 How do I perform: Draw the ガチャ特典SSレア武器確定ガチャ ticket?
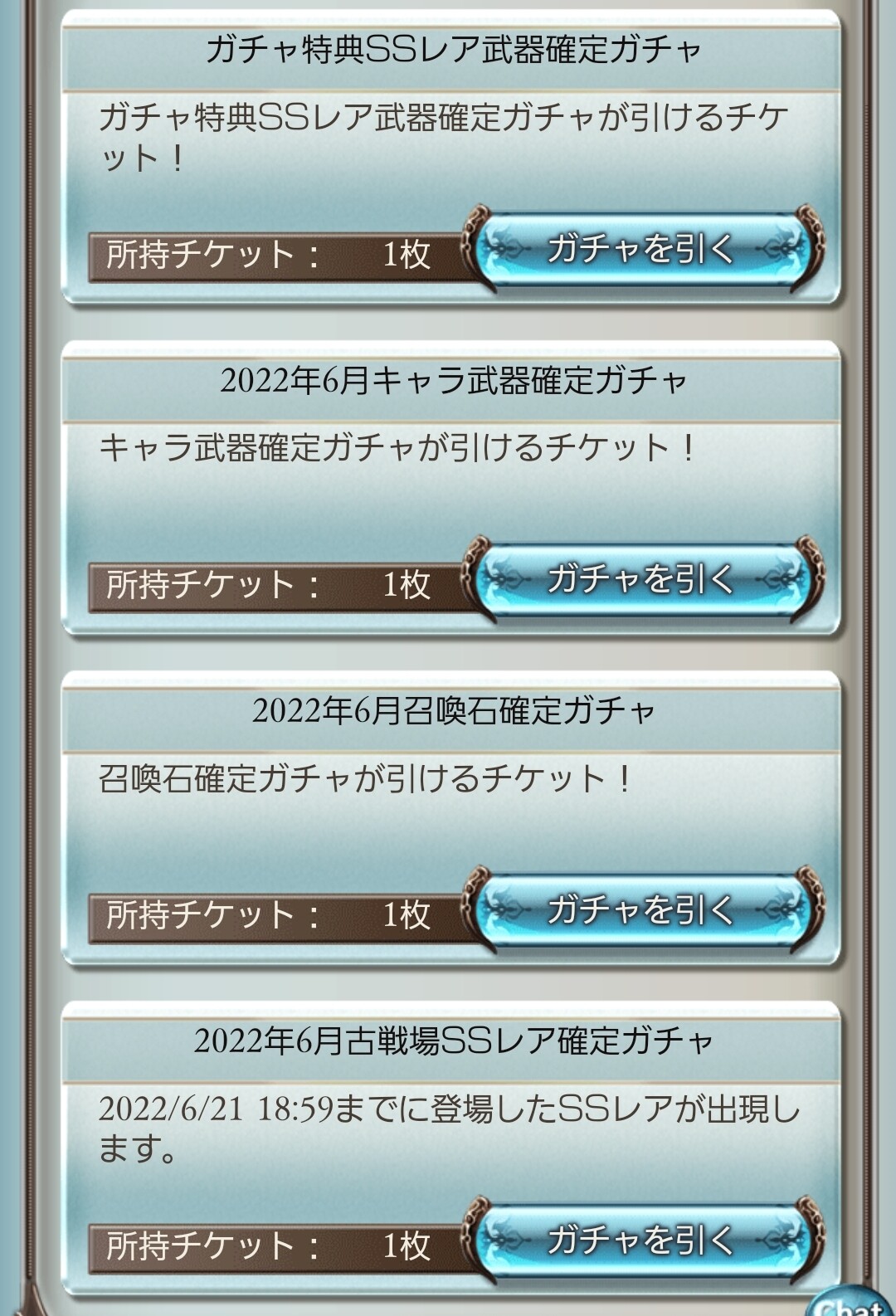pos(643,249)
